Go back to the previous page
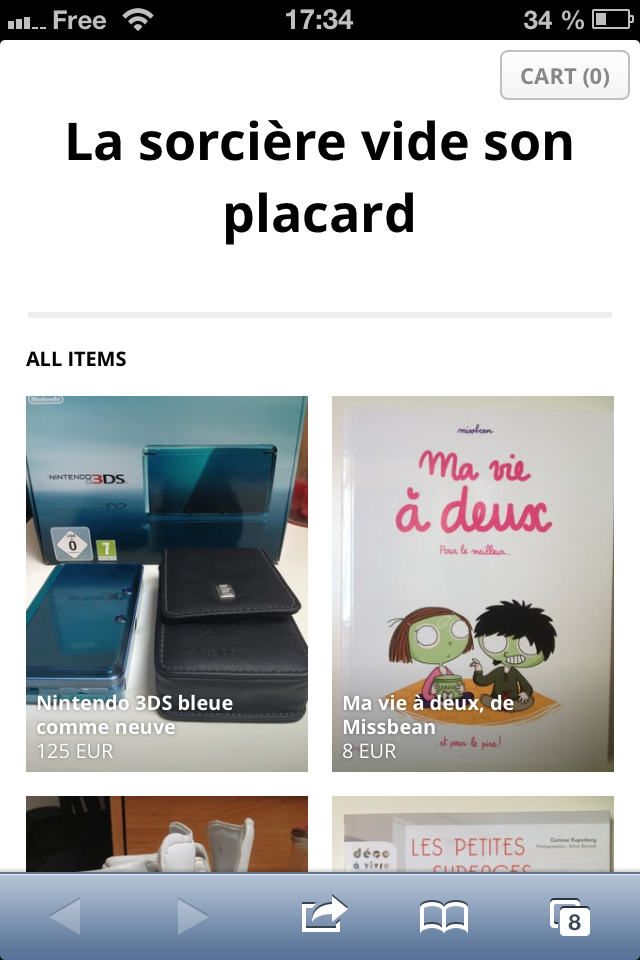Image resolution: width=640 pixels, height=960 pixels. point(66,916)
